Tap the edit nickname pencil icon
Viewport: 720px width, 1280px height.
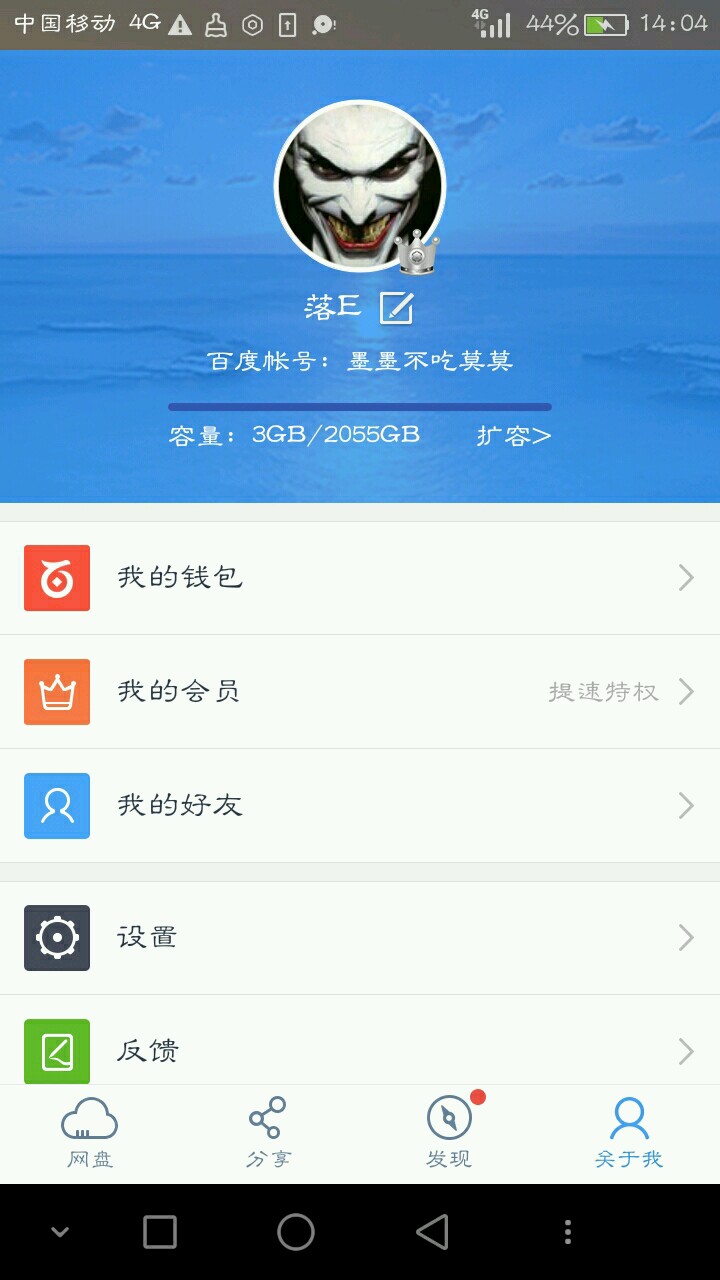coord(396,308)
